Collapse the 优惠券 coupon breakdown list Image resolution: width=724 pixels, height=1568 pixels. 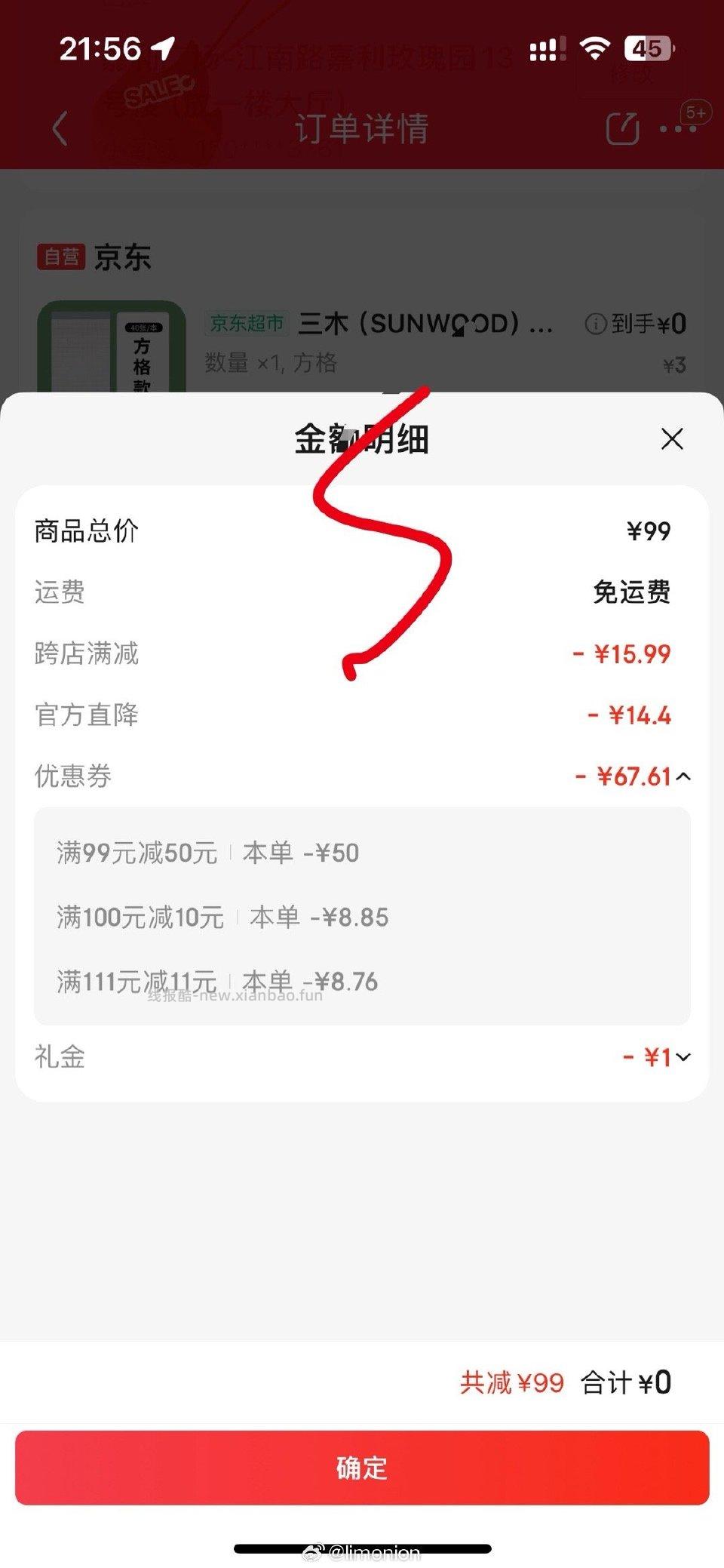coord(685,776)
